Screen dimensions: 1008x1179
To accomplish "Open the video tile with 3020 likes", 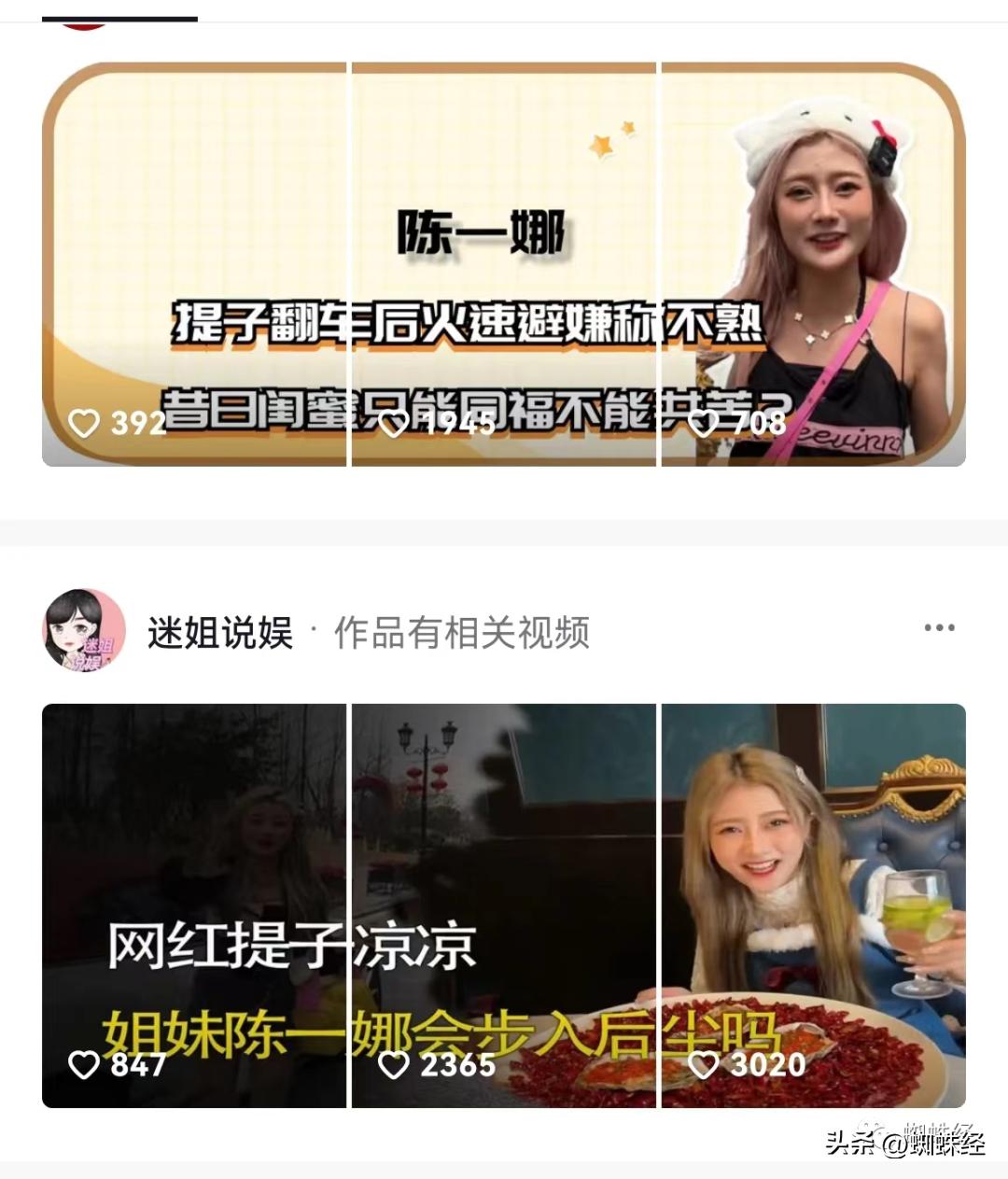I will pos(813,905).
